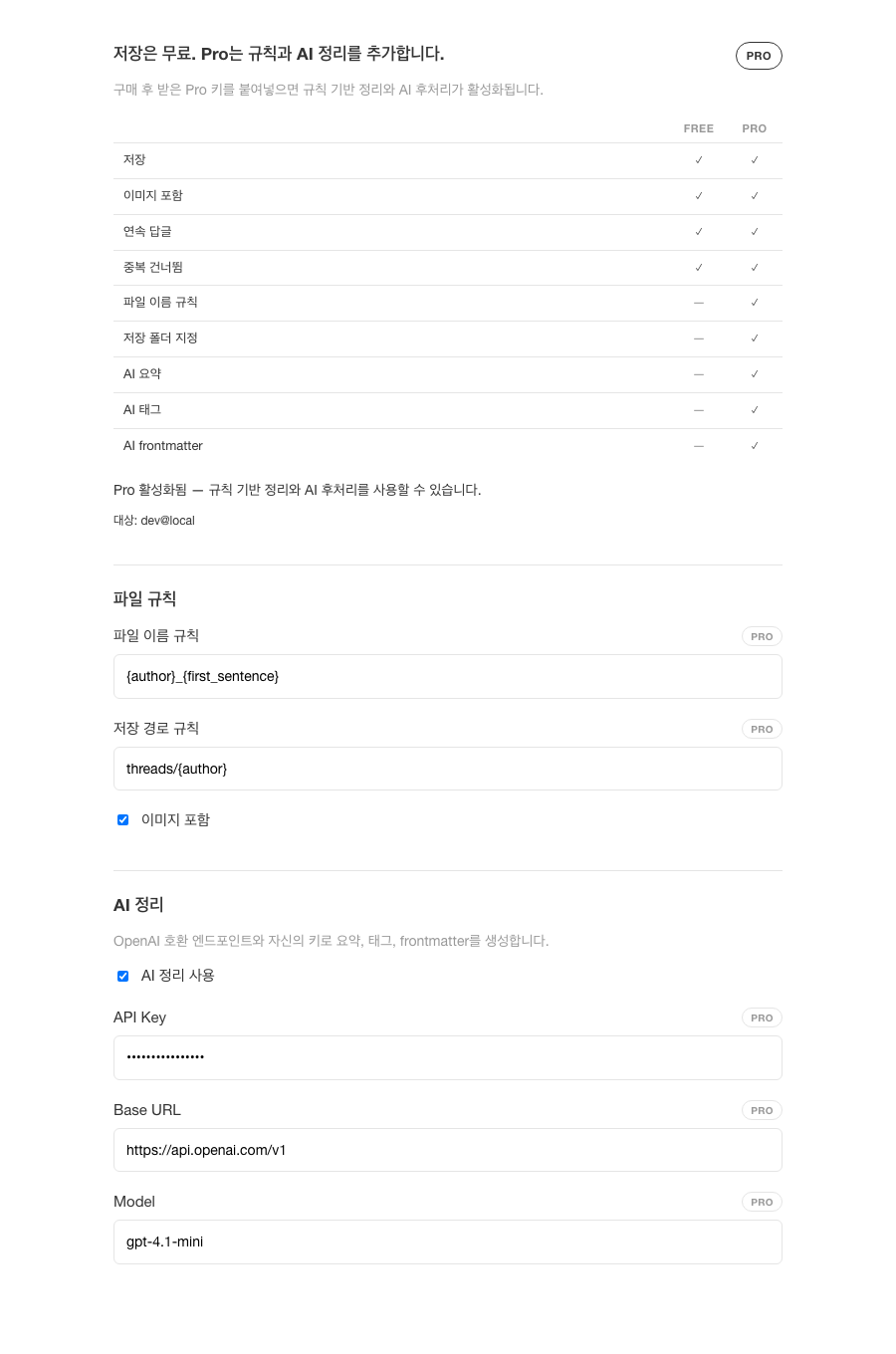Select the PRO badge next to 파일 이름 규칙

coord(762,636)
